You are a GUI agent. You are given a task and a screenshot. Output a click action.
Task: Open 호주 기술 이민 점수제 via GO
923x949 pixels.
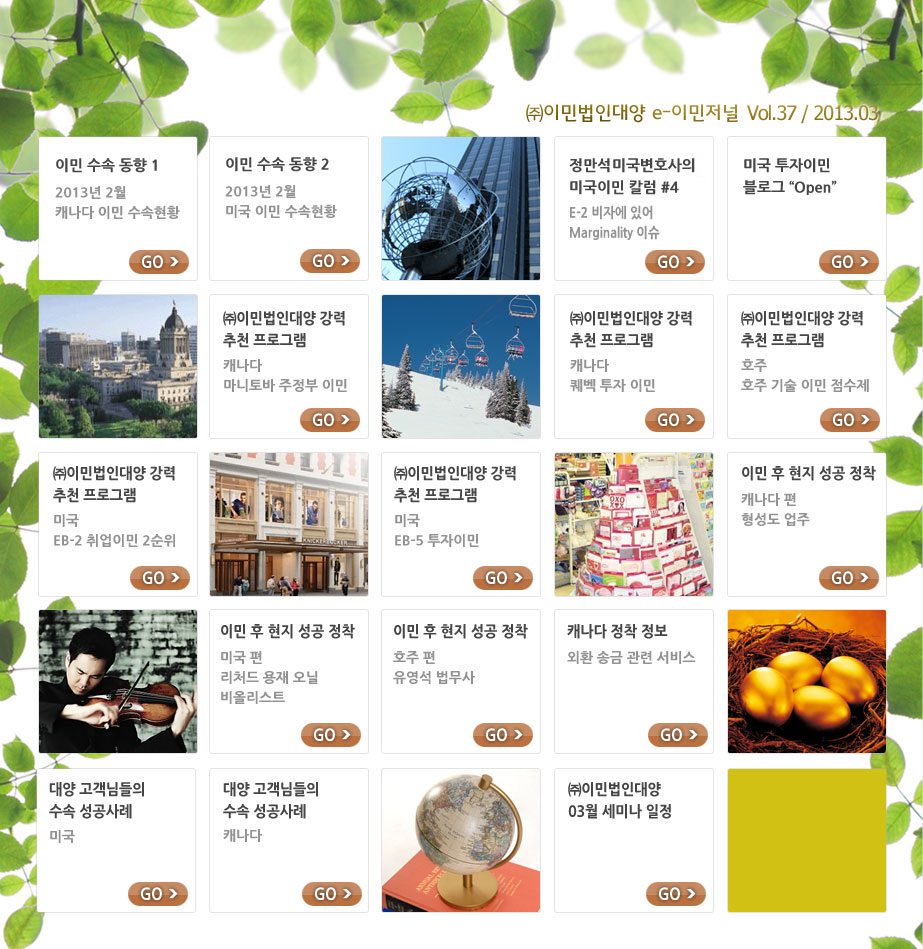coord(849,420)
